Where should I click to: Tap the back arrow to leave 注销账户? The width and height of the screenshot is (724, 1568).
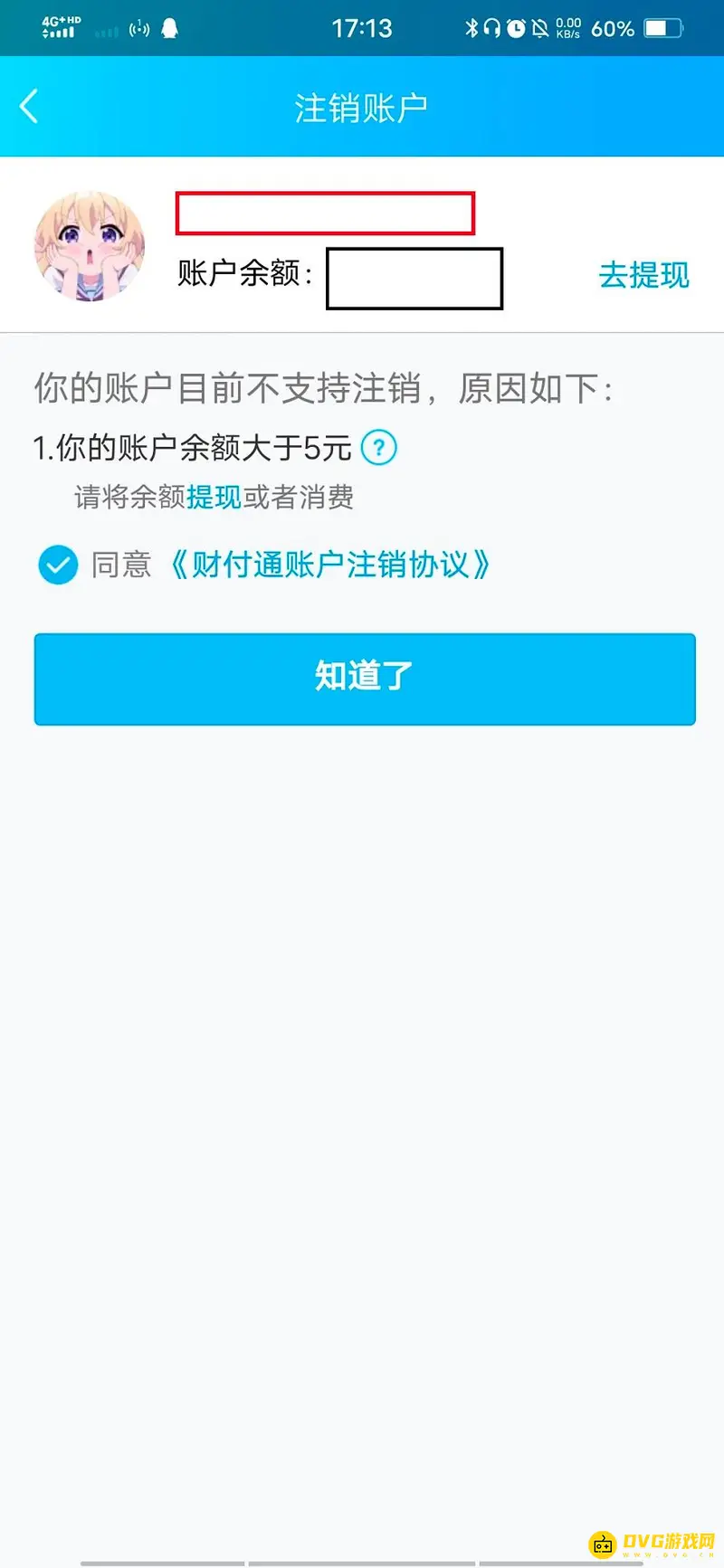[x=29, y=106]
